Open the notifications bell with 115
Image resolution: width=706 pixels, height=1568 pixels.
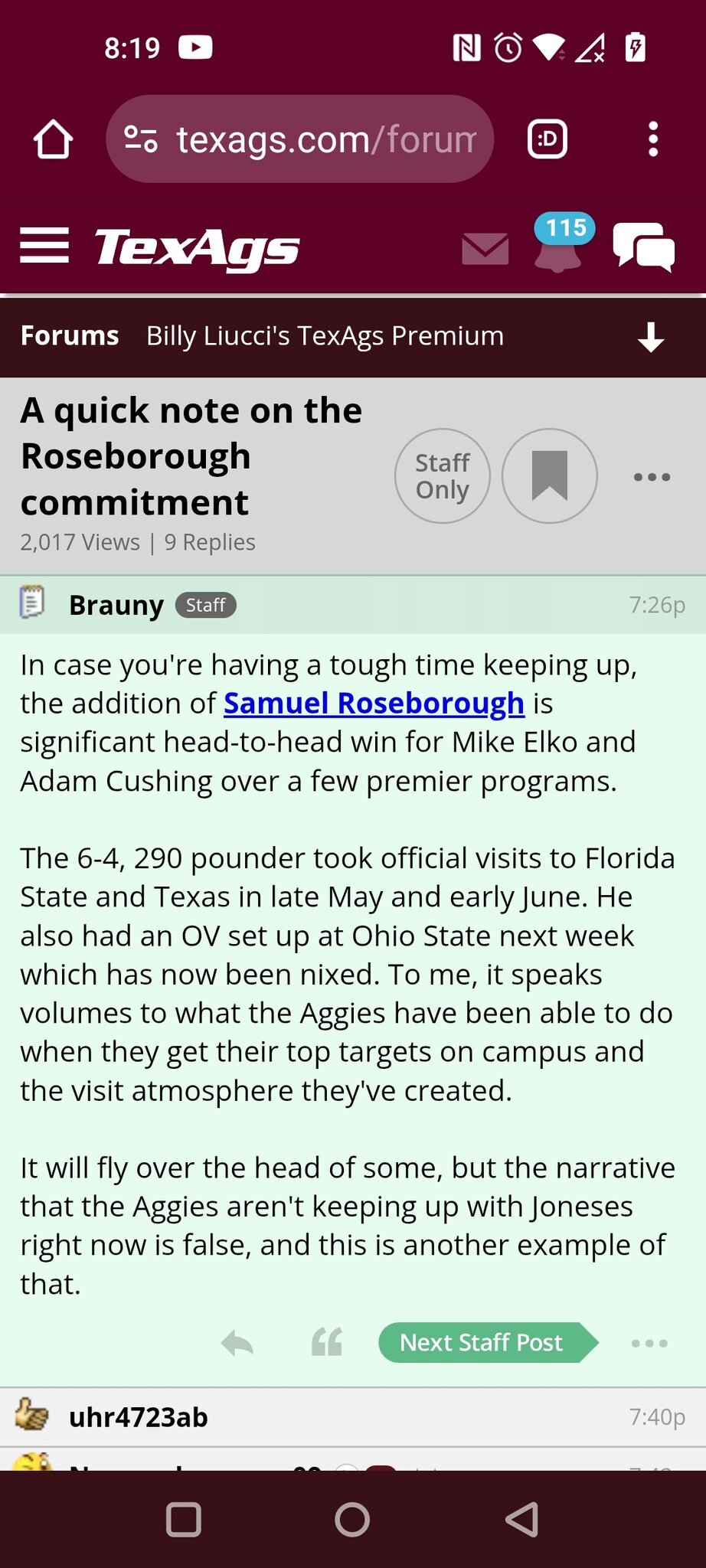tap(560, 243)
